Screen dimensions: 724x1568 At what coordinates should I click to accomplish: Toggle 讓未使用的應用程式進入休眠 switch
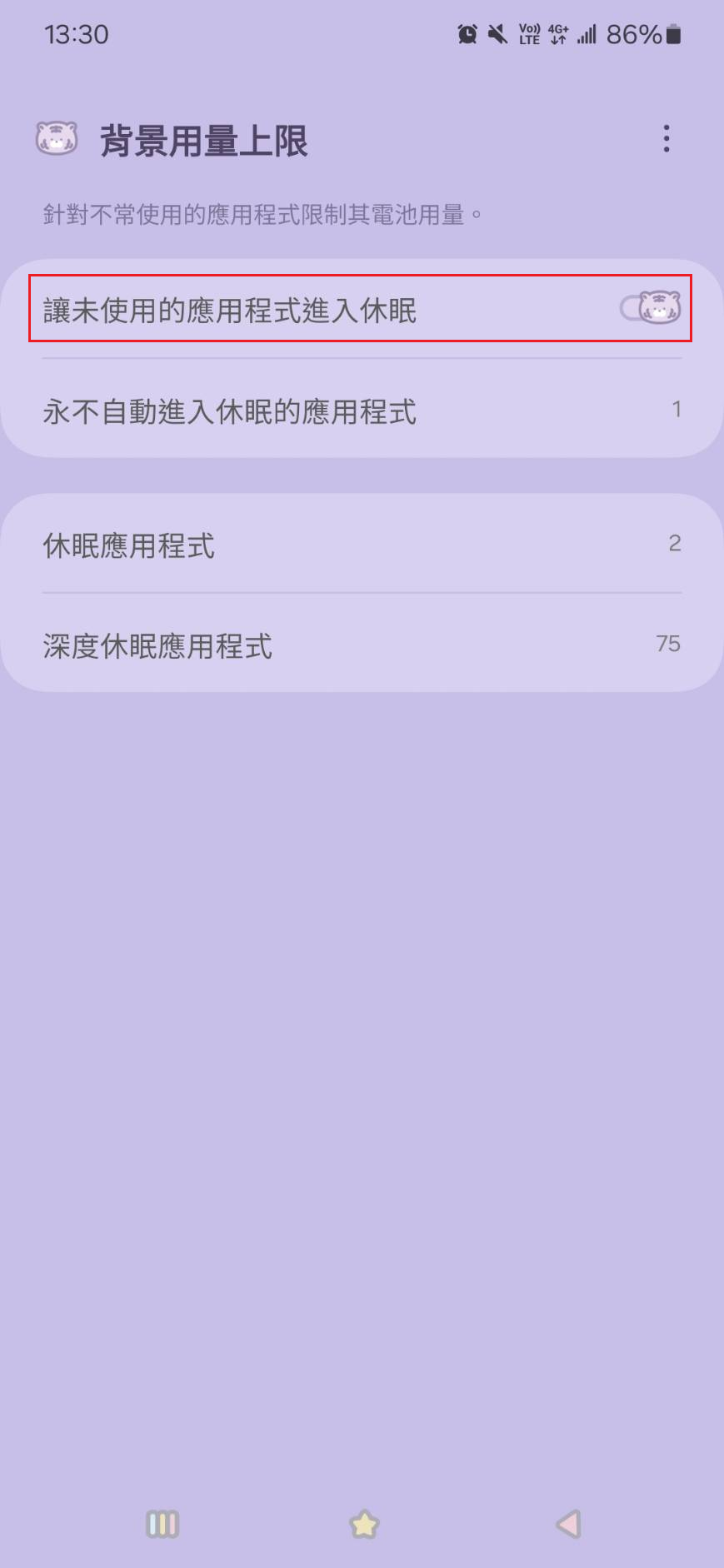coord(651,308)
